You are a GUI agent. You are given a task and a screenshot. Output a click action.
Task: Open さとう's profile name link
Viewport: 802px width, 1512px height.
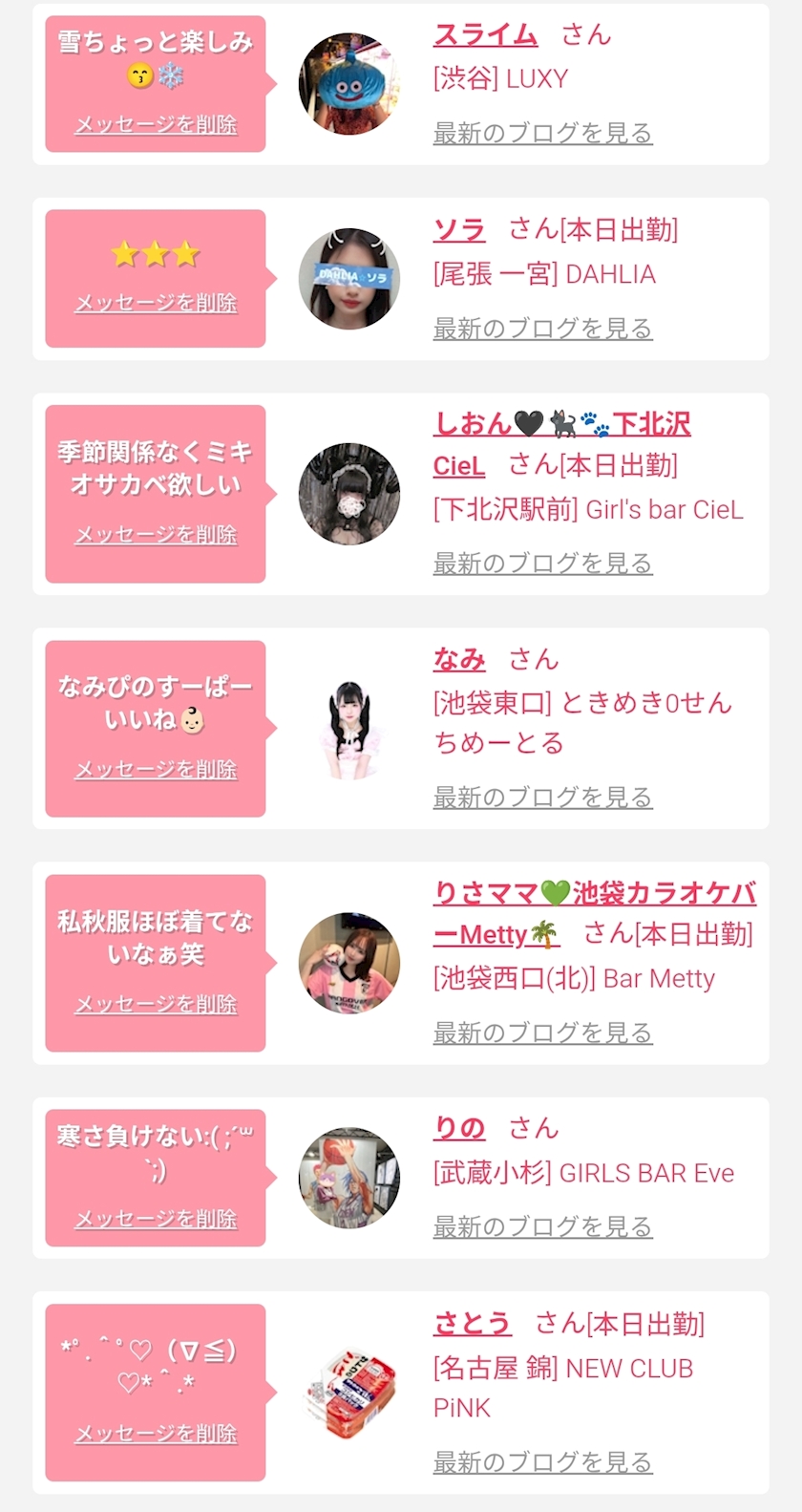[472, 1323]
